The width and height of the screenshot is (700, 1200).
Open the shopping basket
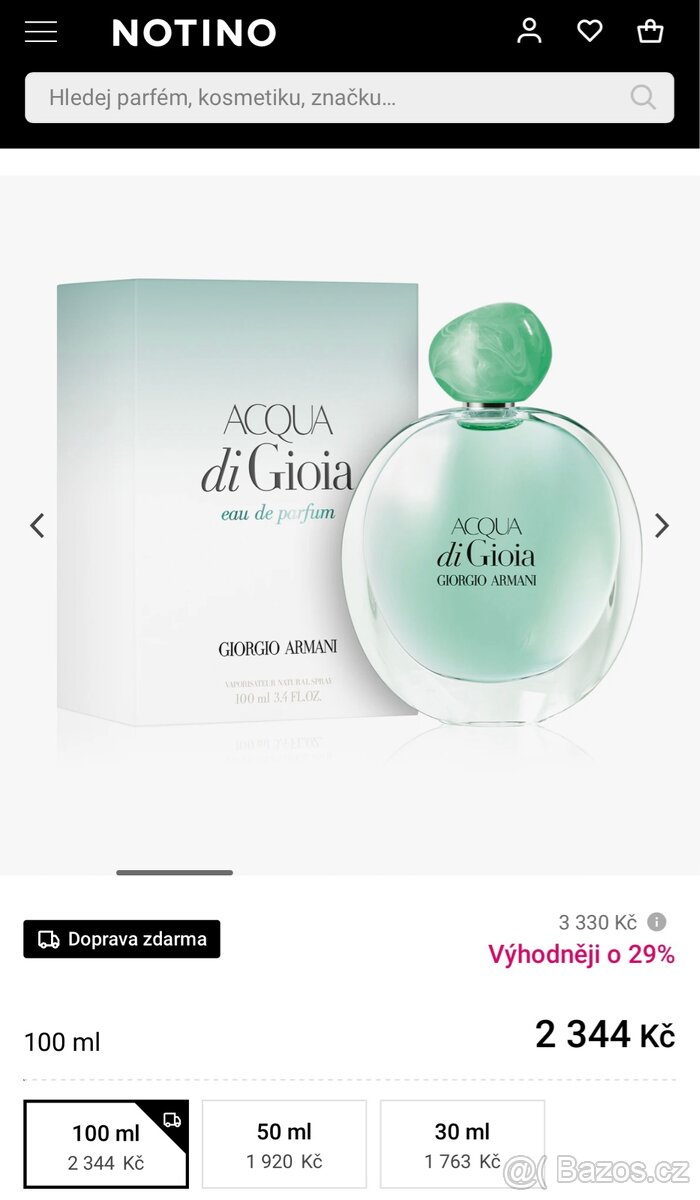[x=650, y=31]
